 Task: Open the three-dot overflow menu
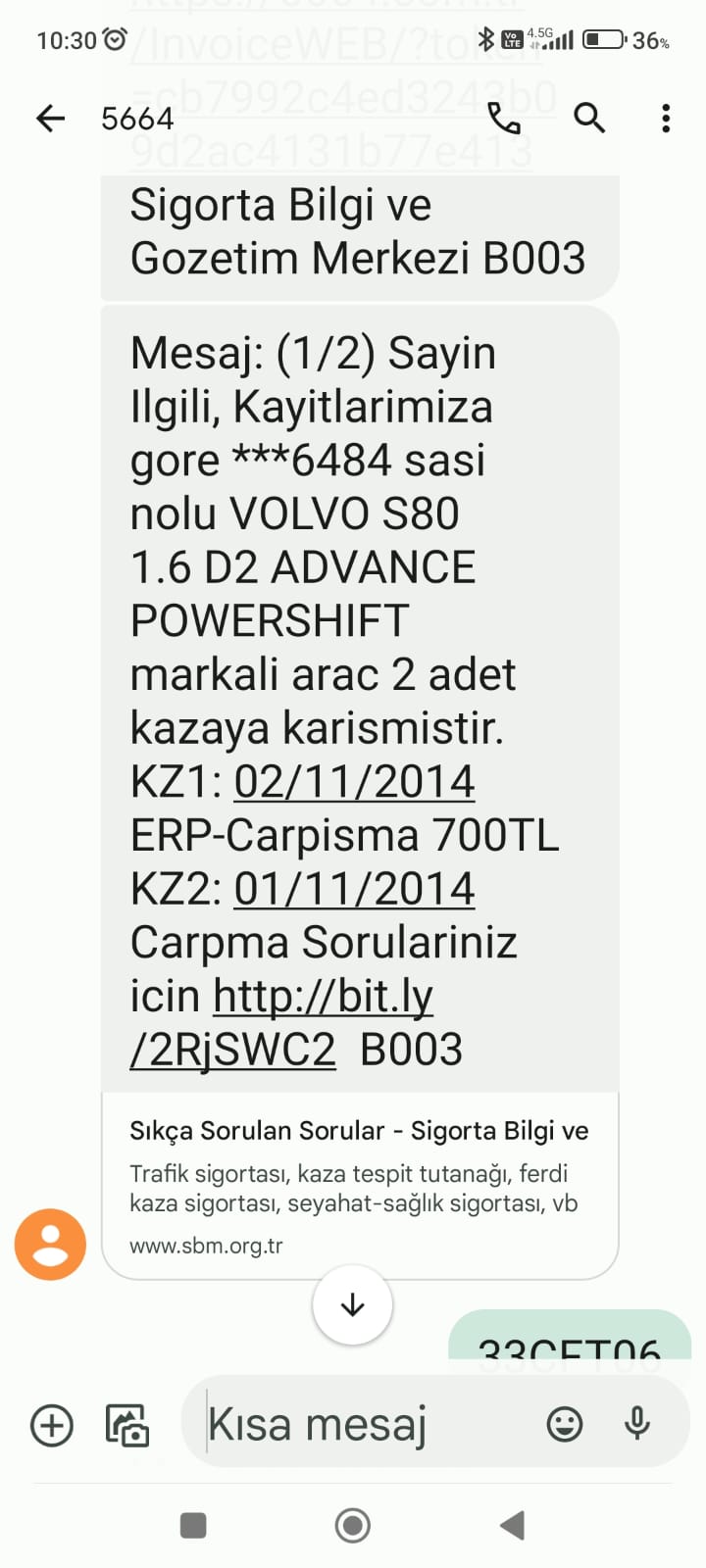[666, 119]
